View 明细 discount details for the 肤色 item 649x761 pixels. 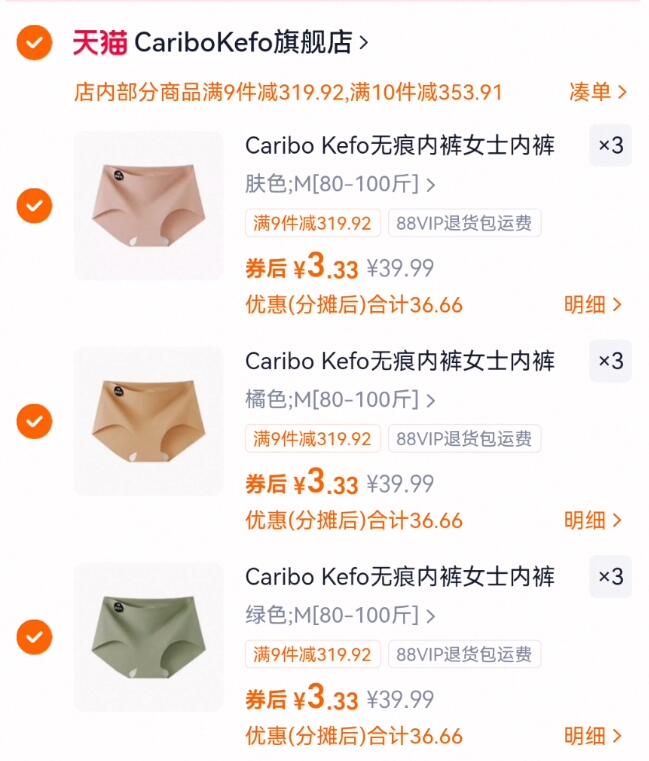coord(593,305)
